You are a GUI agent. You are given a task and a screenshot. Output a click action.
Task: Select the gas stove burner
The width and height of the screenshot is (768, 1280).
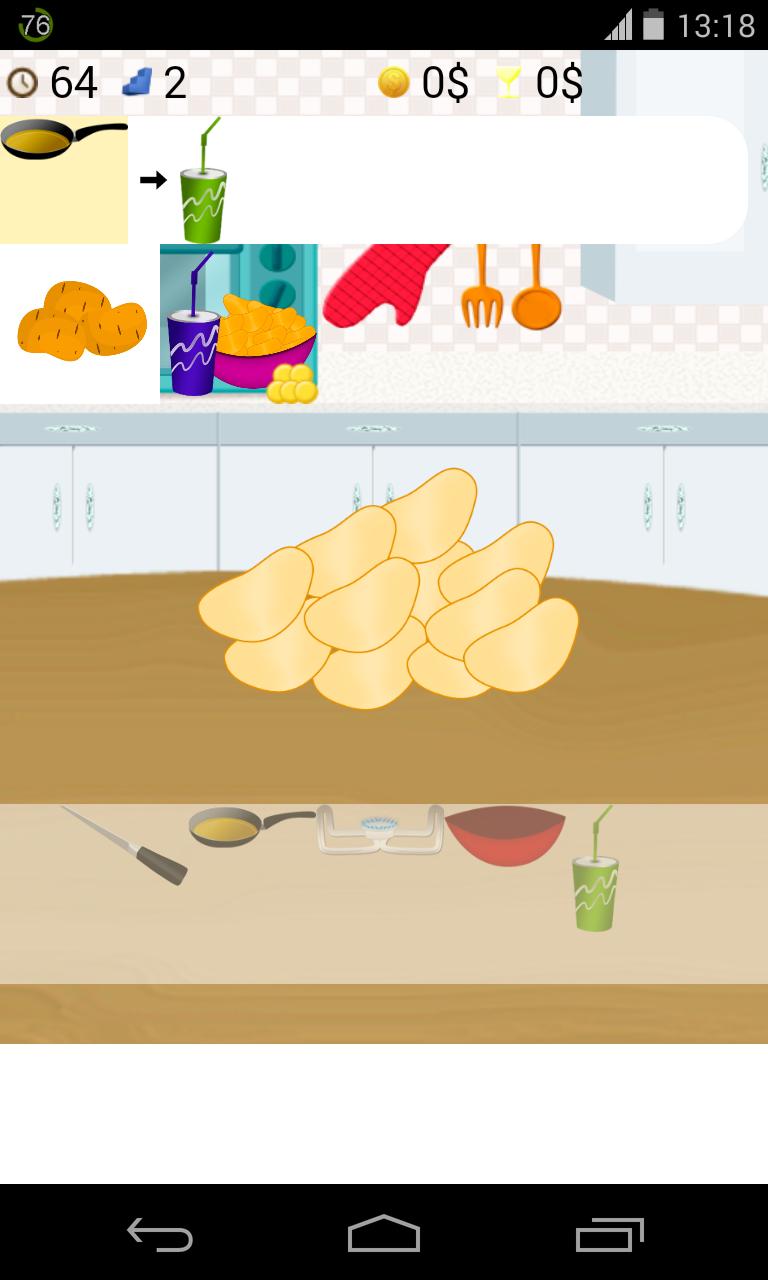click(380, 830)
